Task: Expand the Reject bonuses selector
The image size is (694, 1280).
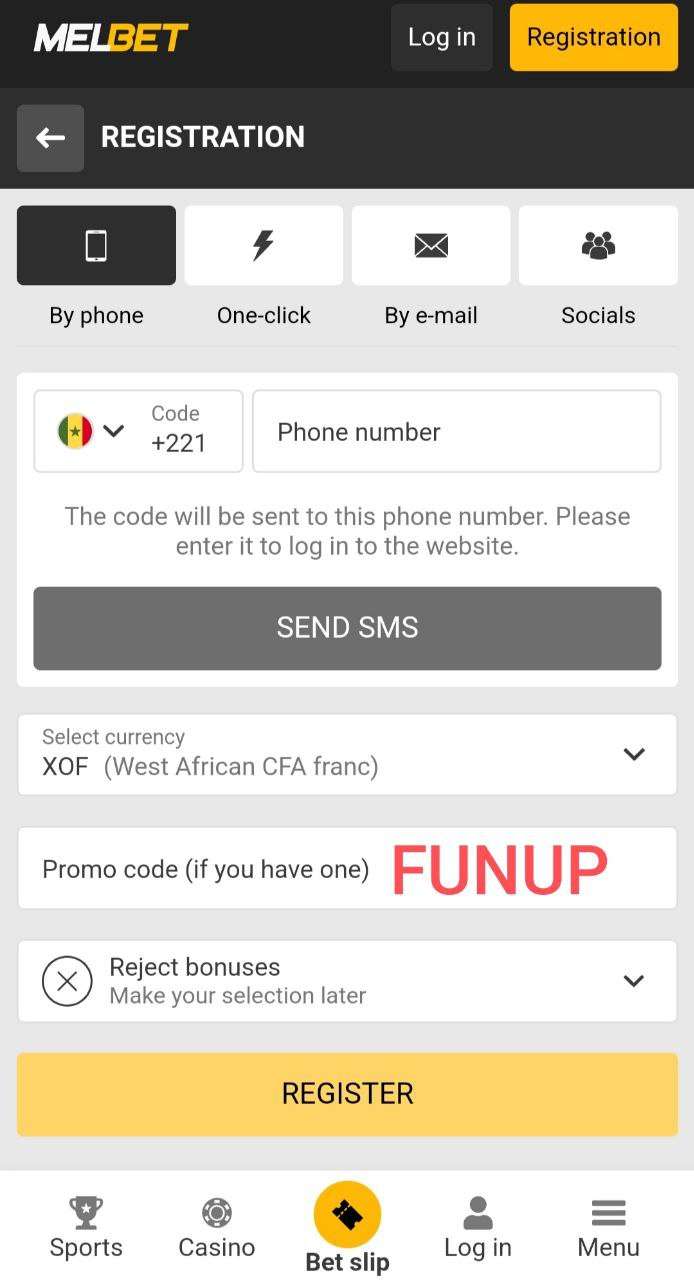Action: click(x=347, y=981)
